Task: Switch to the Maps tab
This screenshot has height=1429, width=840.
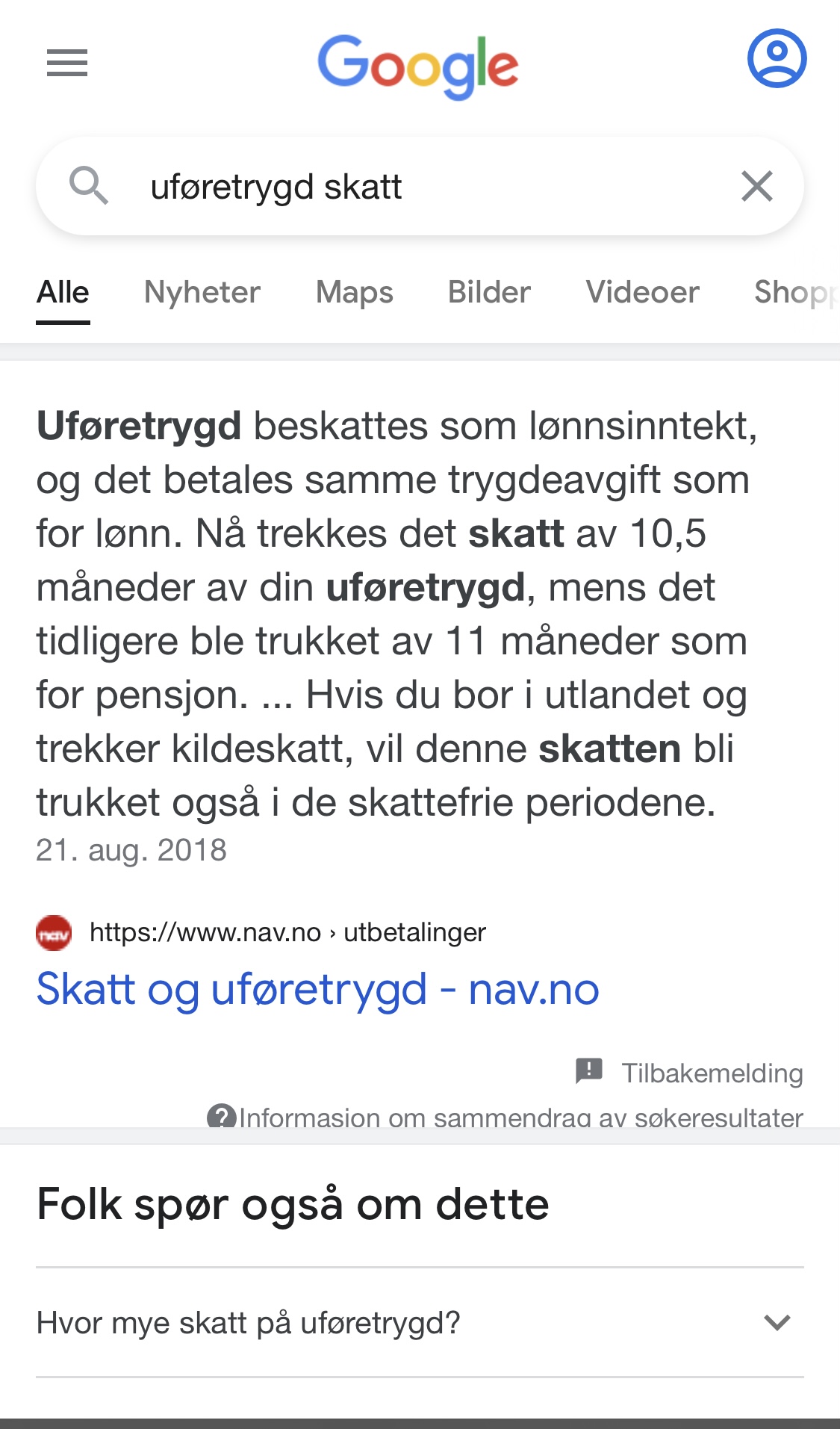Action: [x=355, y=292]
